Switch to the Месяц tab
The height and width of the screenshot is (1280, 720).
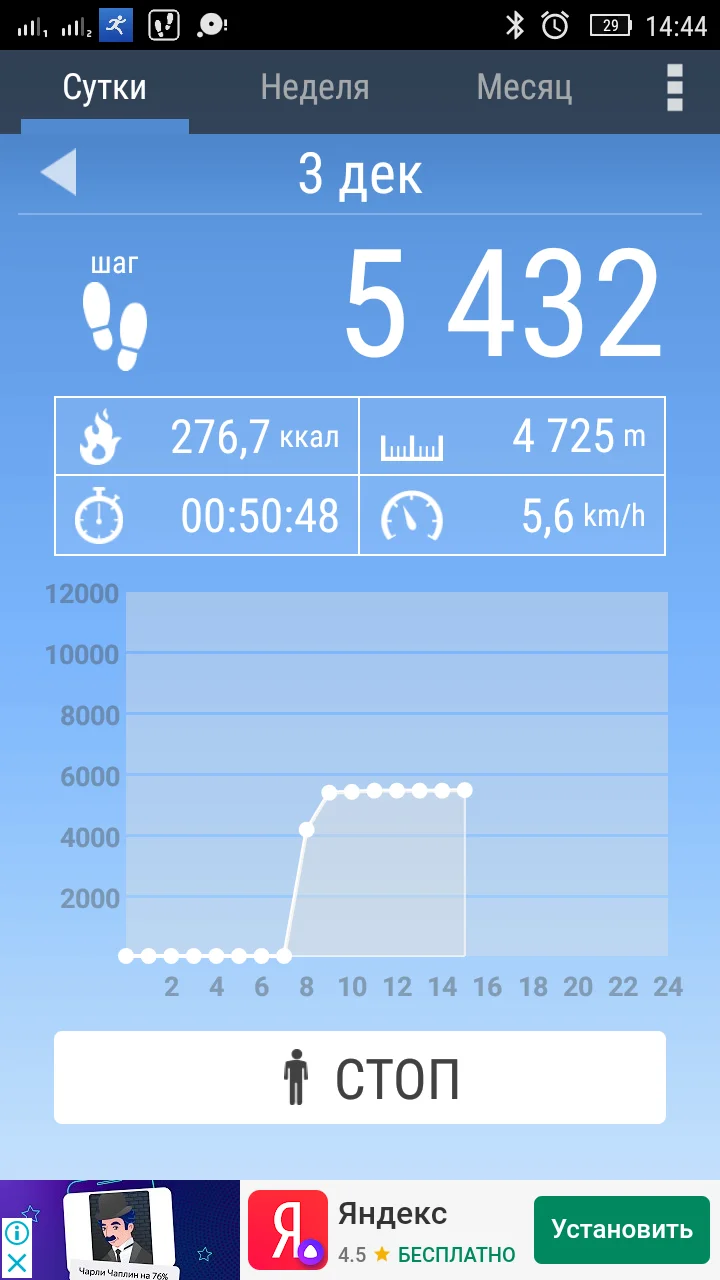click(x=524, y=88)
